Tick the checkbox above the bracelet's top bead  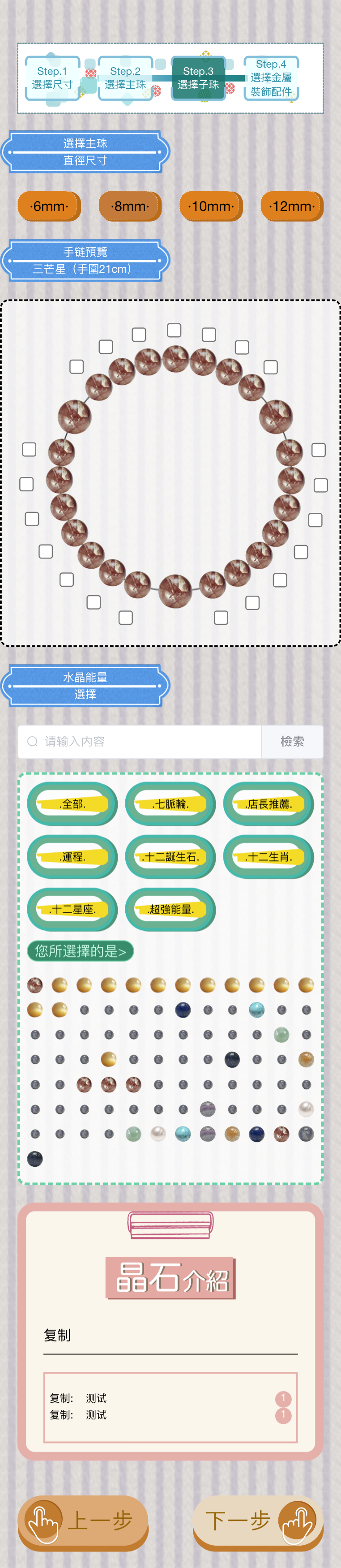[175, 330]
